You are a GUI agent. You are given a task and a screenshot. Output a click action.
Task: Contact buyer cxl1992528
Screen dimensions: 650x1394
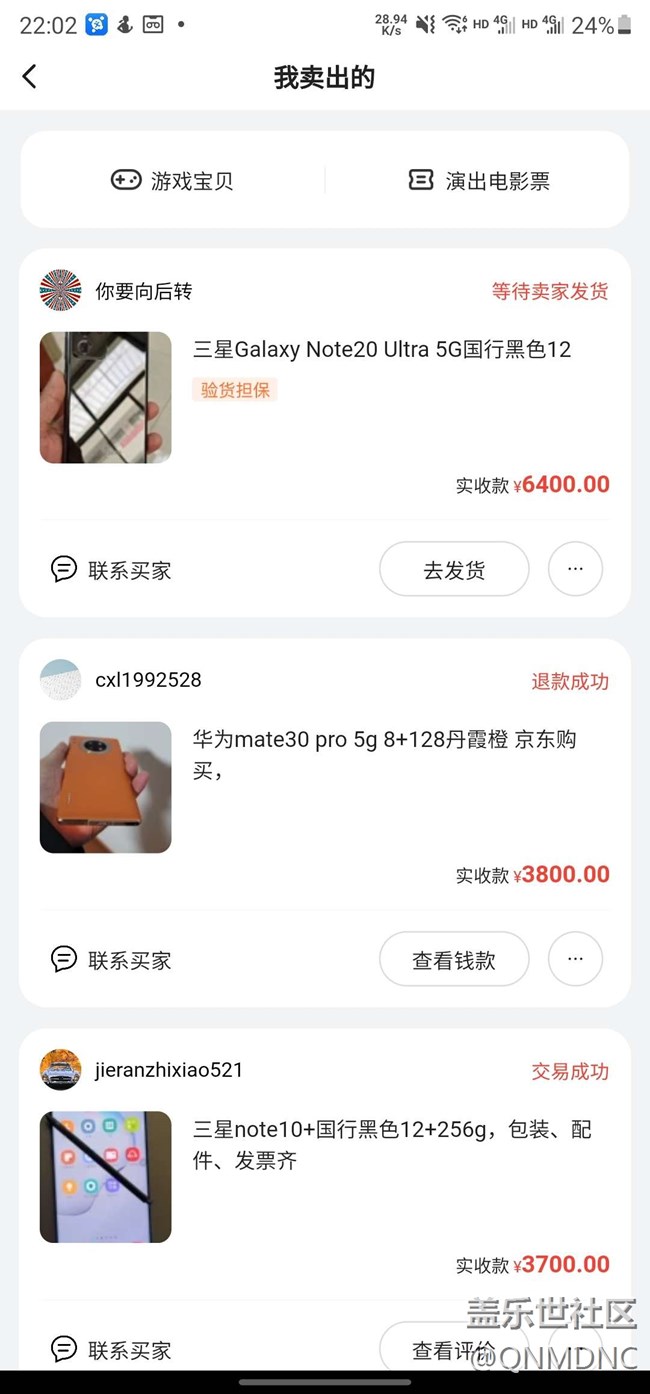pos(111,960)
